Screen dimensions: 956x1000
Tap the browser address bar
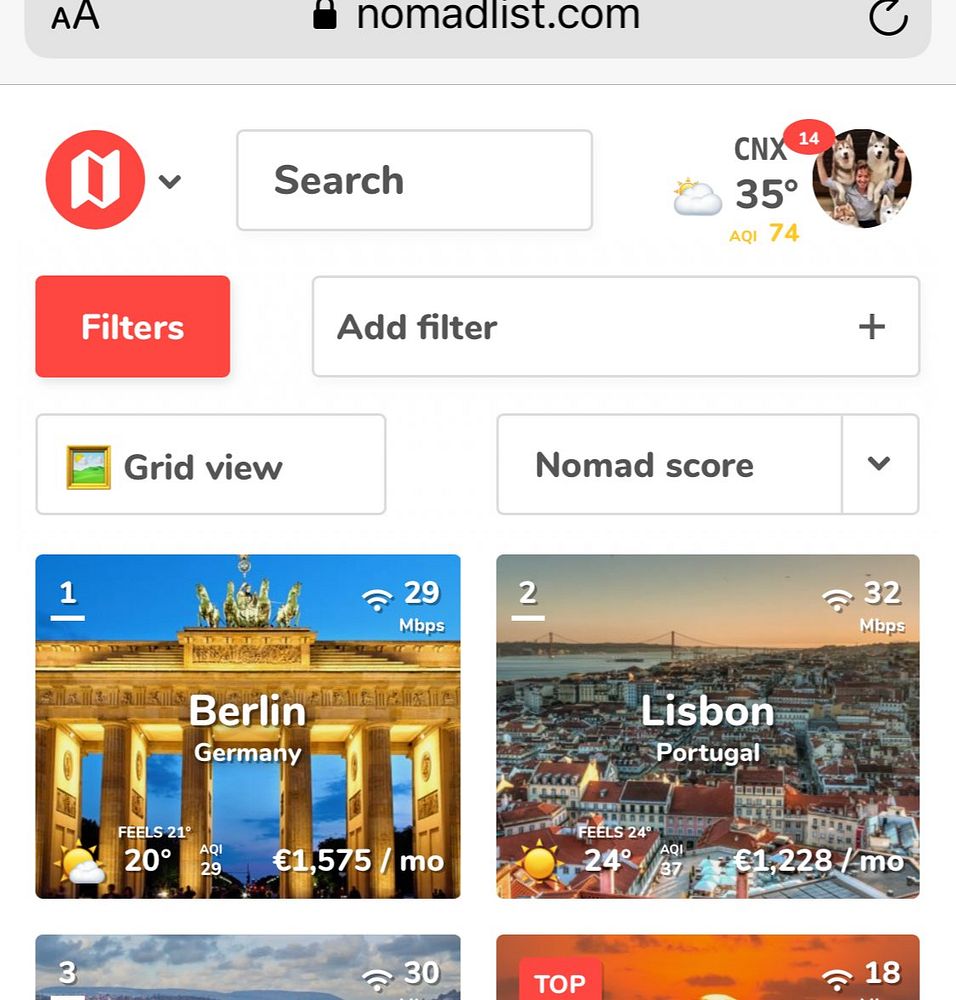click(x=477, y=17)
